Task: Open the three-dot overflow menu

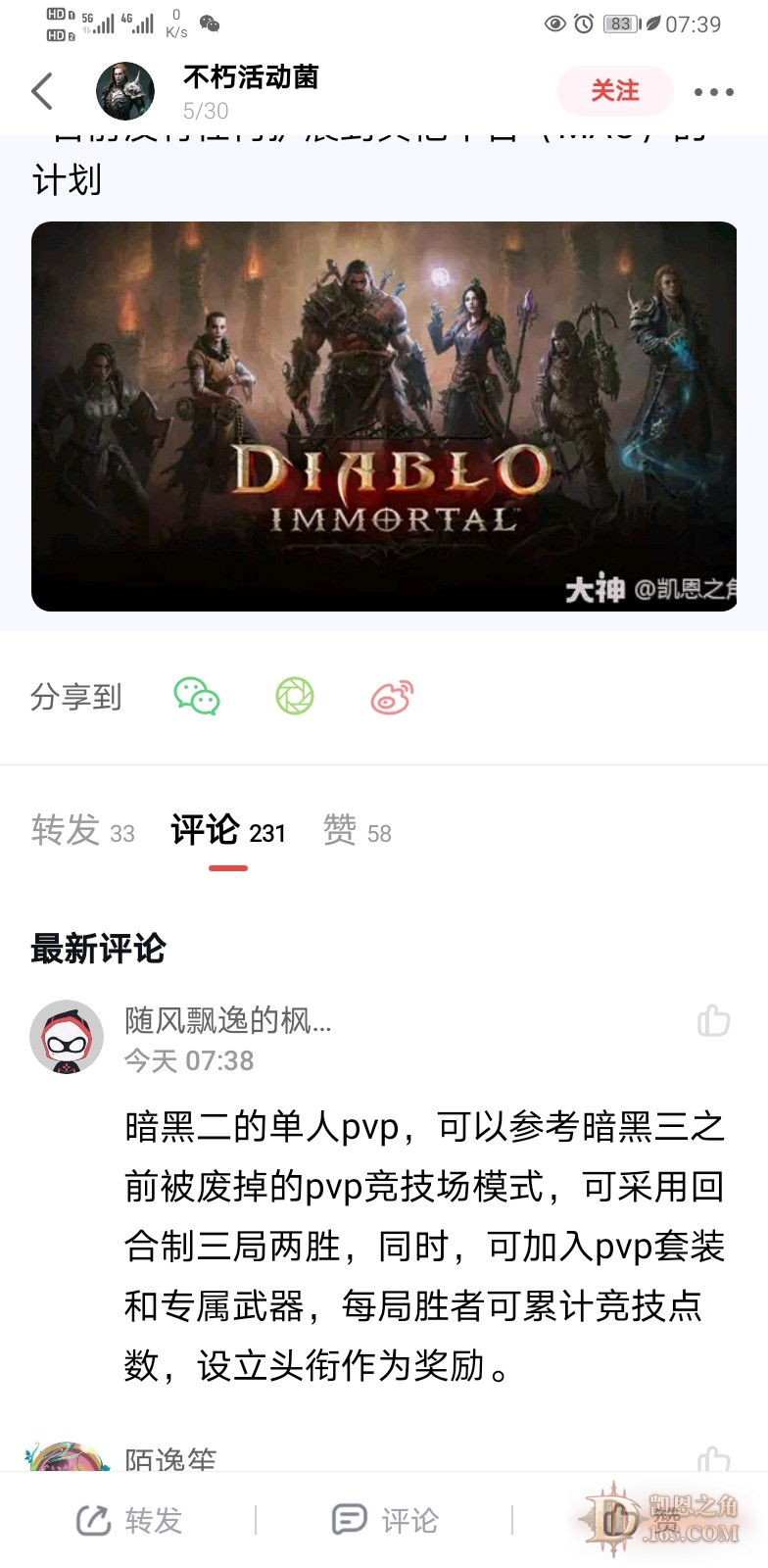Action: 713,92
